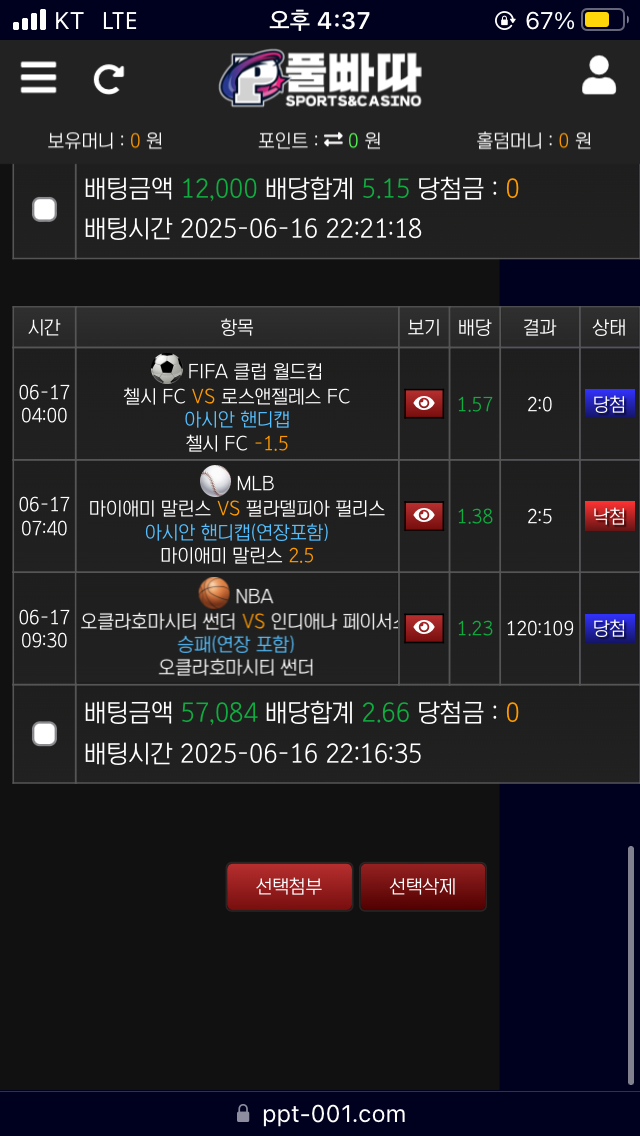Tap the 선택첨부 button
This screenshot has height=1136, width=640.
[289, 886]
